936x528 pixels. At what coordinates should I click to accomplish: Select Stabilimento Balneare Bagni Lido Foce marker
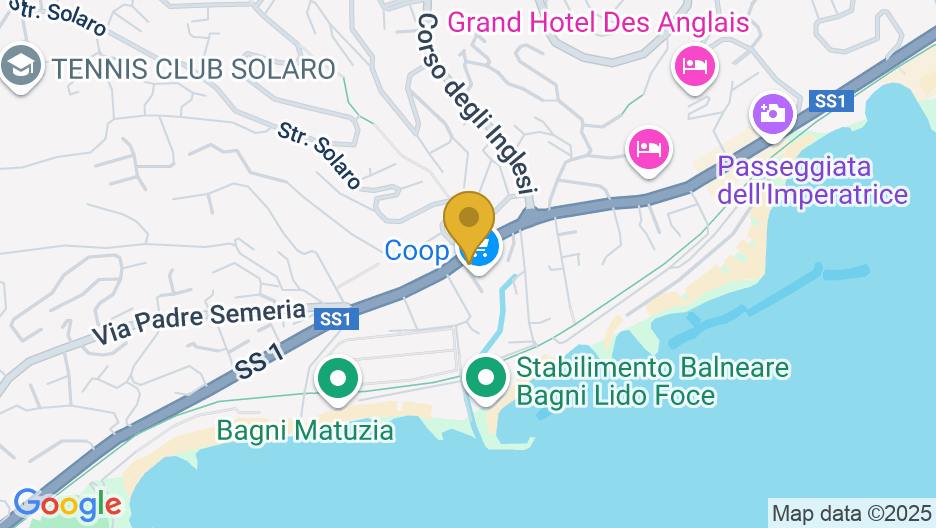[488, 379]
